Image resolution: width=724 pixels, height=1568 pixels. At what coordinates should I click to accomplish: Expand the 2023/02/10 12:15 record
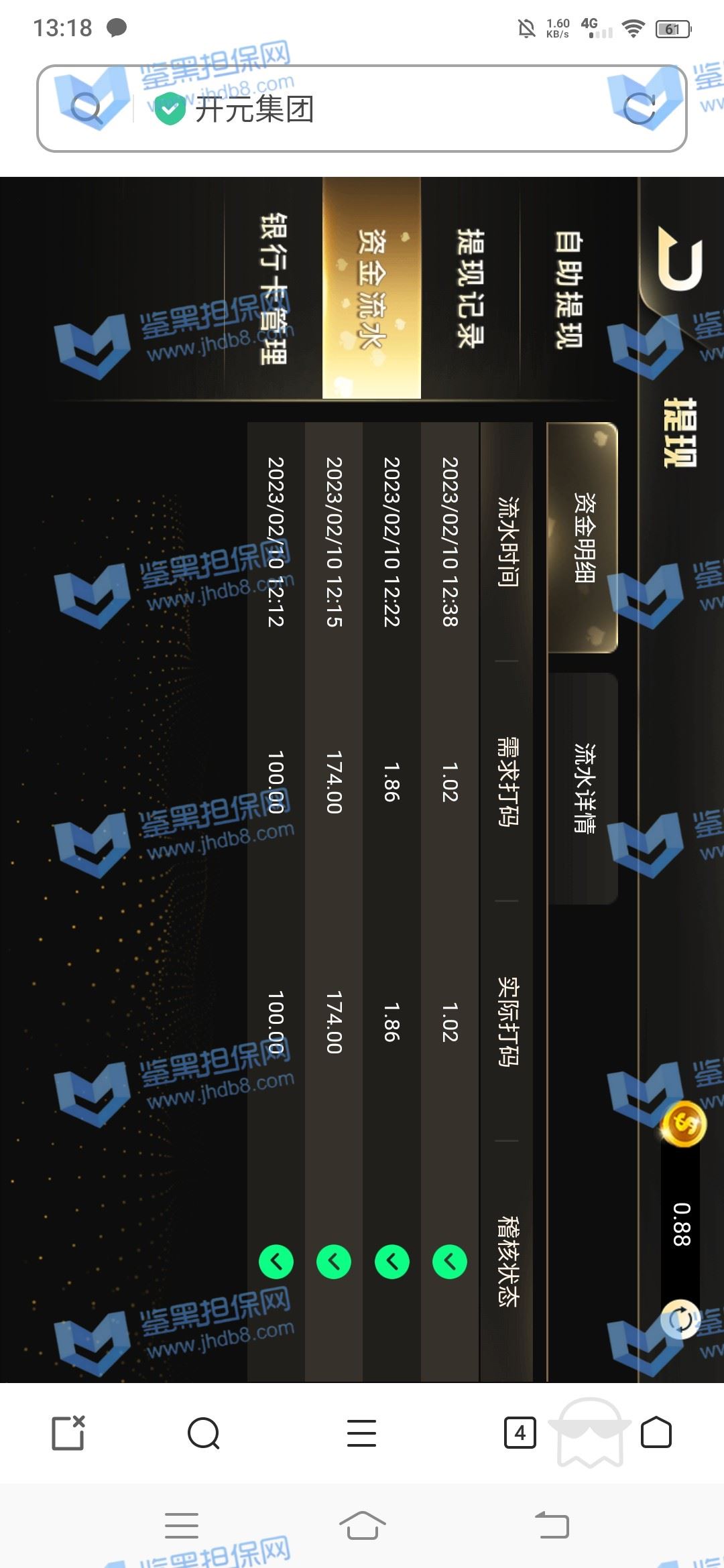[334, 1262]
